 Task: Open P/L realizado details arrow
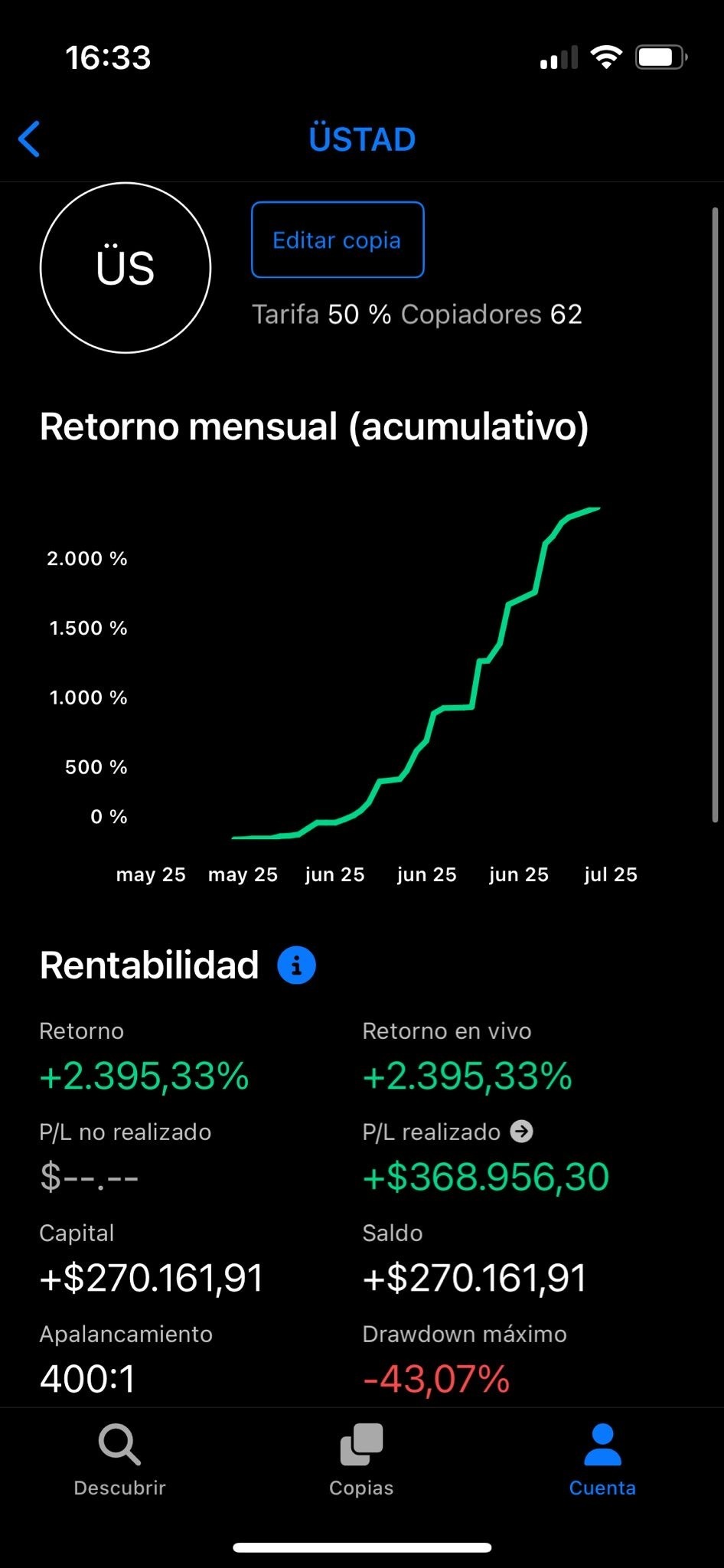[521, 1131]
